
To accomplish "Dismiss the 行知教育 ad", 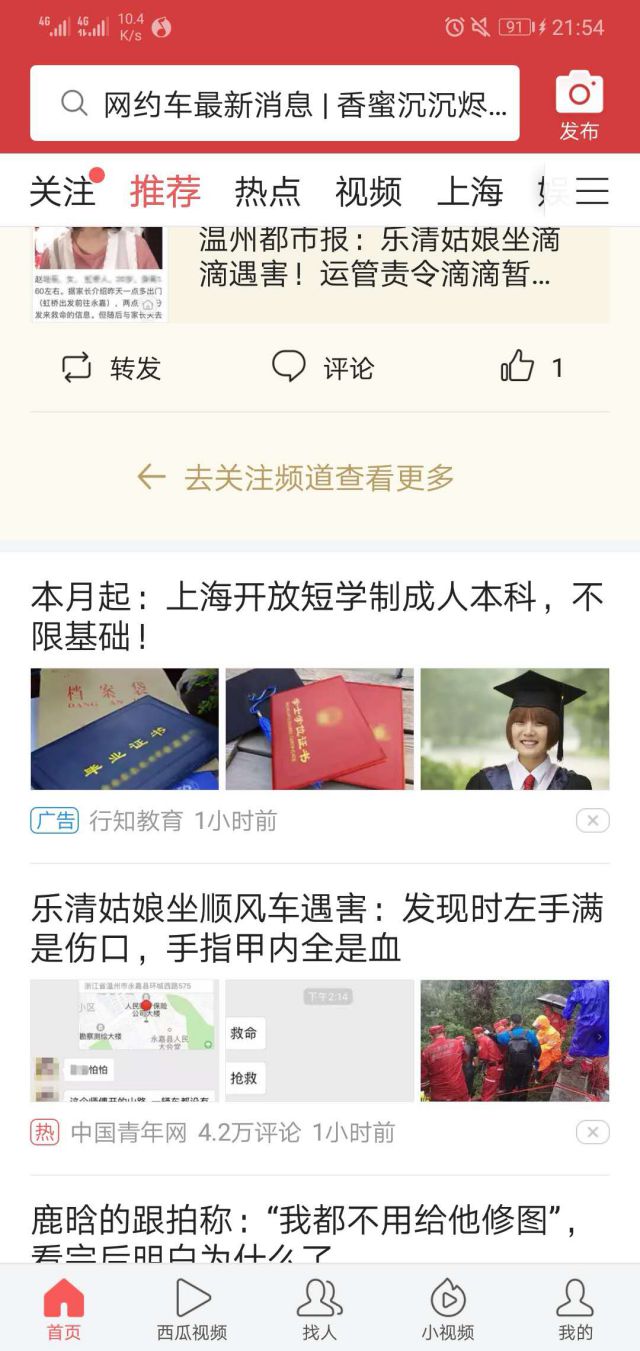I will (592, 821).
